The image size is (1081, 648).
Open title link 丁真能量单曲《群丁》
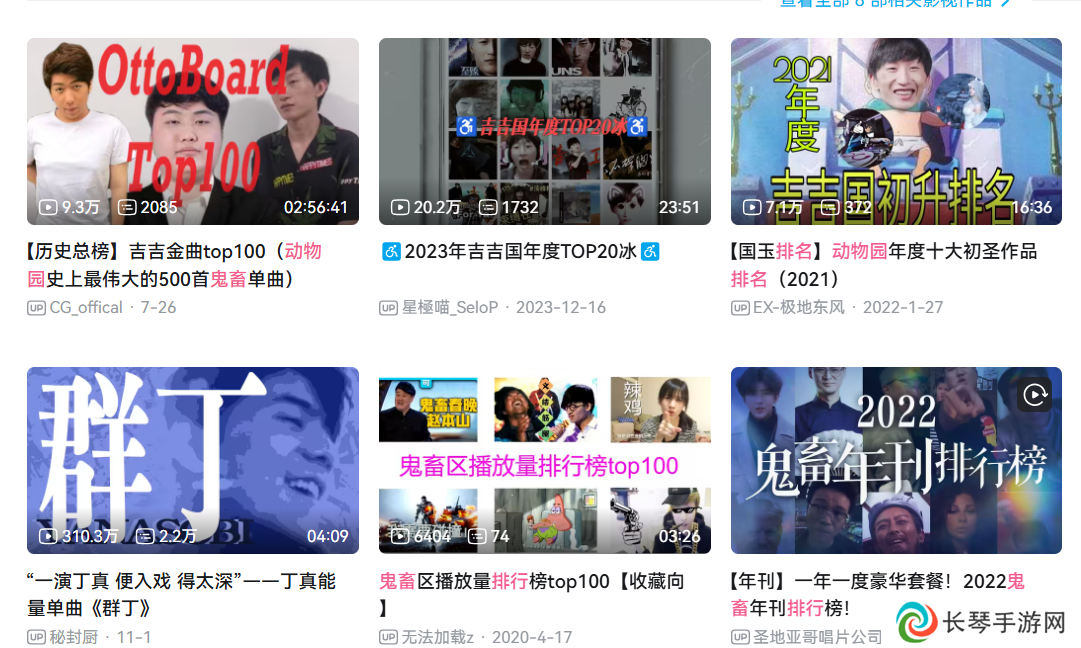click(180, 594)
